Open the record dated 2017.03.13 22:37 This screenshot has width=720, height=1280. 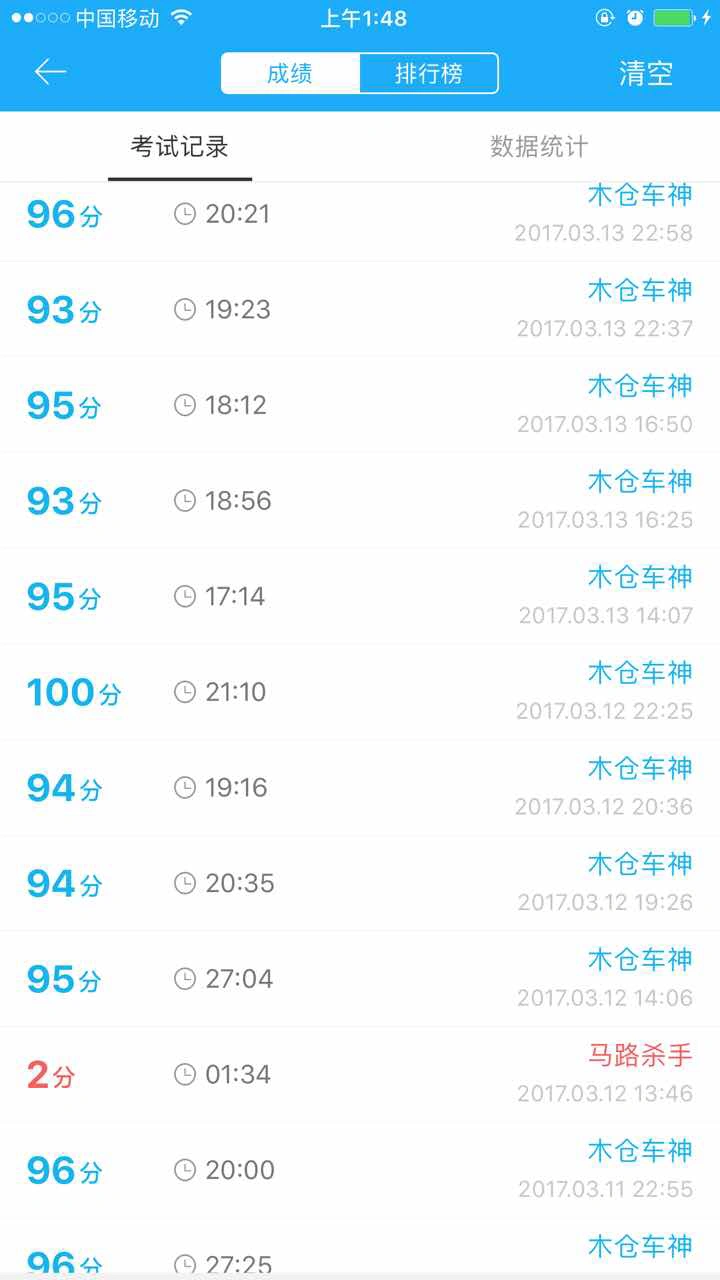pos(360,309)
